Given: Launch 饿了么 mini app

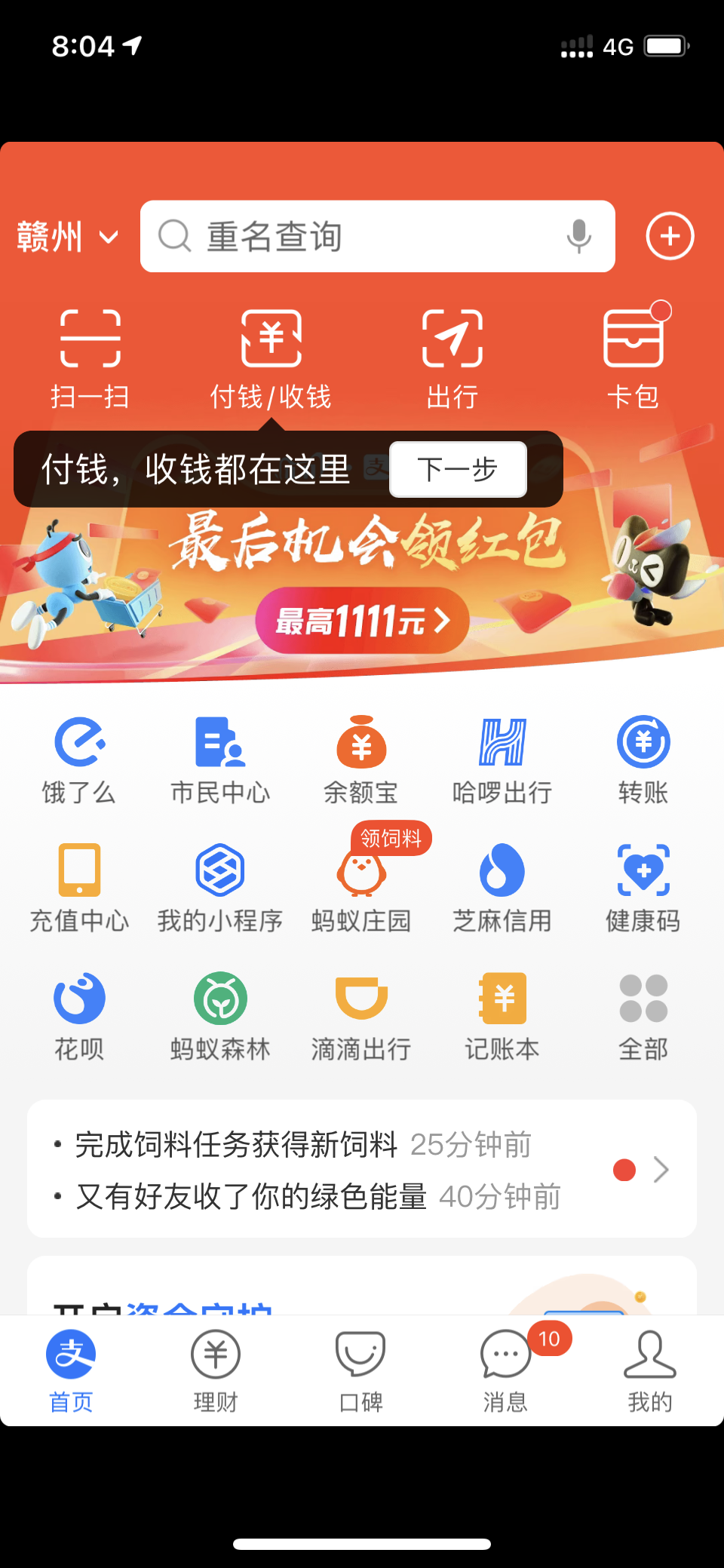Looking at the screenshot, I should [x=79, y=759].
